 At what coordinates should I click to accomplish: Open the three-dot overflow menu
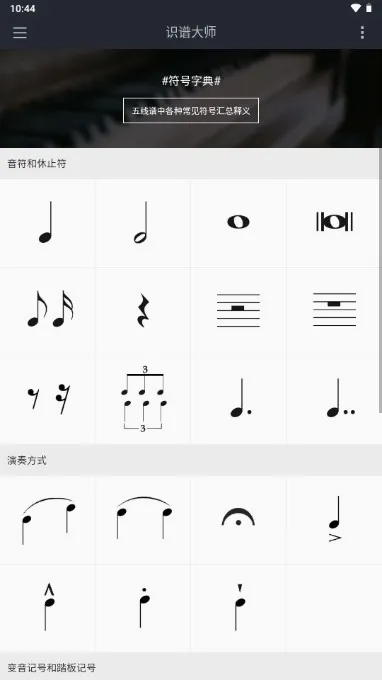point(362,33)
